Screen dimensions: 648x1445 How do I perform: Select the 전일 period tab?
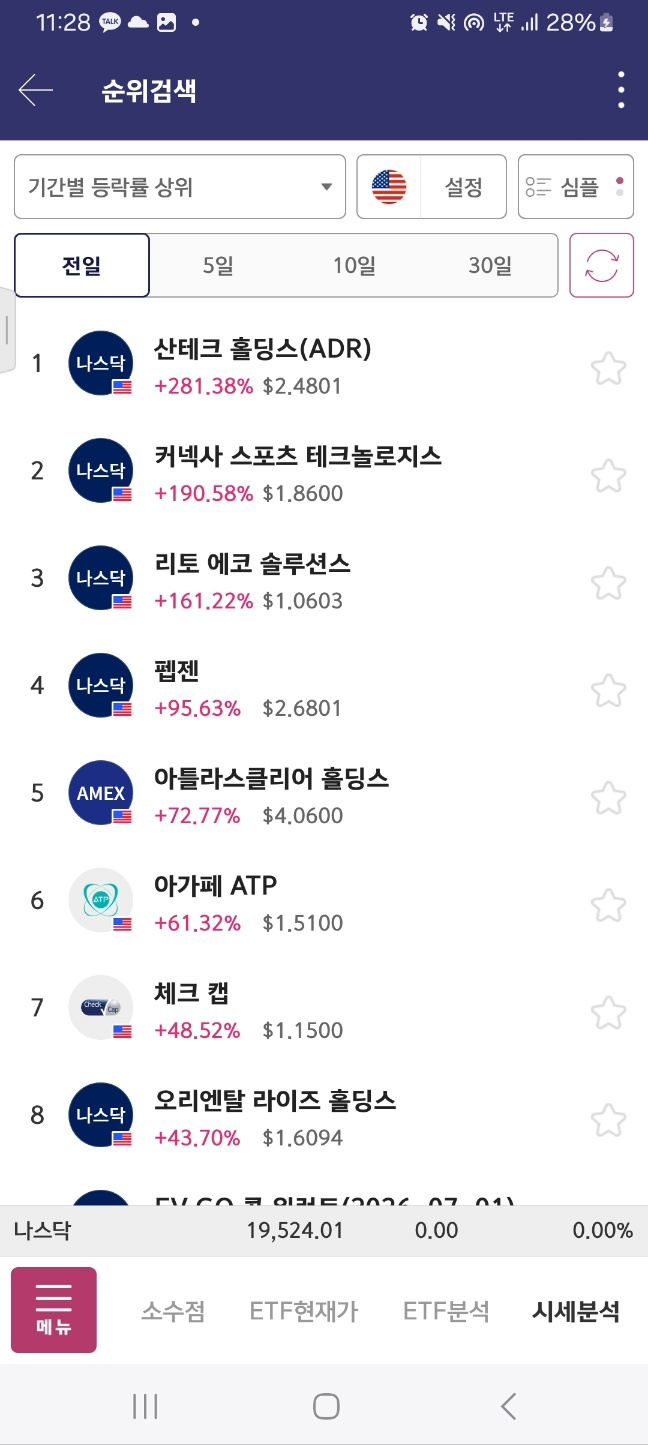82,266
